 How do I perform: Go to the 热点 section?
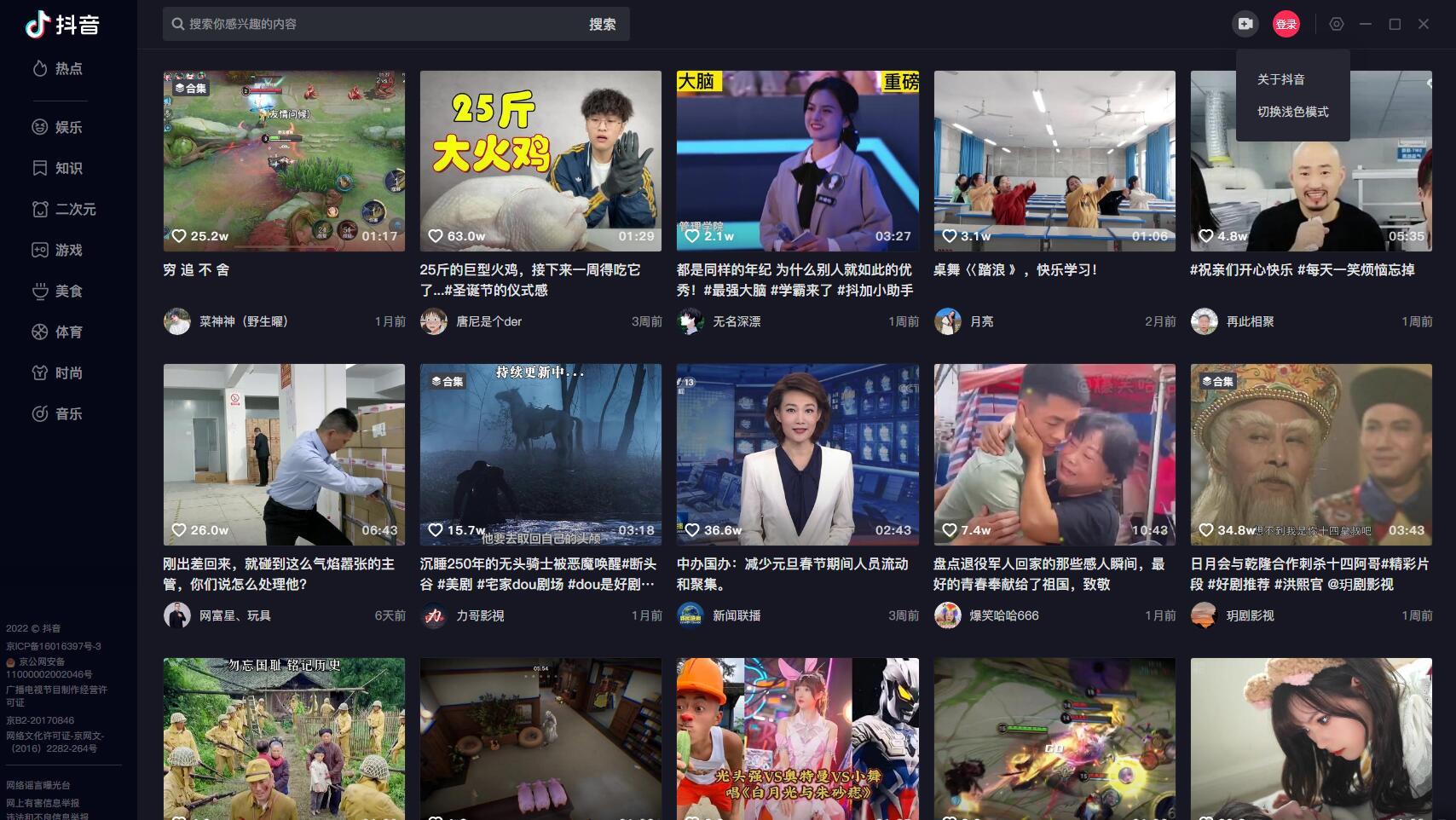click(x=58, y=69)
